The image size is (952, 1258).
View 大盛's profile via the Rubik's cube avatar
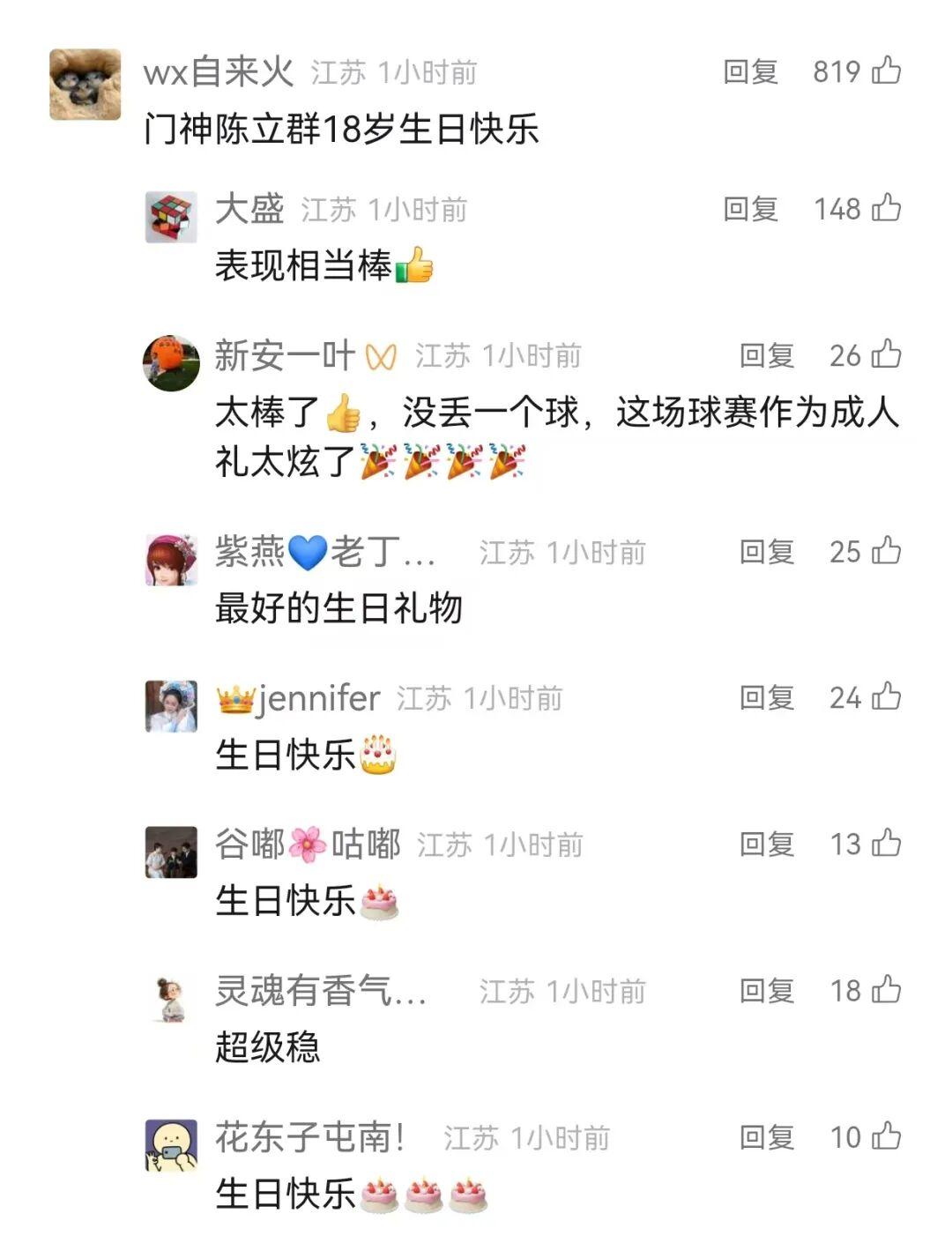pyautogui.click(x=170, y=217)
